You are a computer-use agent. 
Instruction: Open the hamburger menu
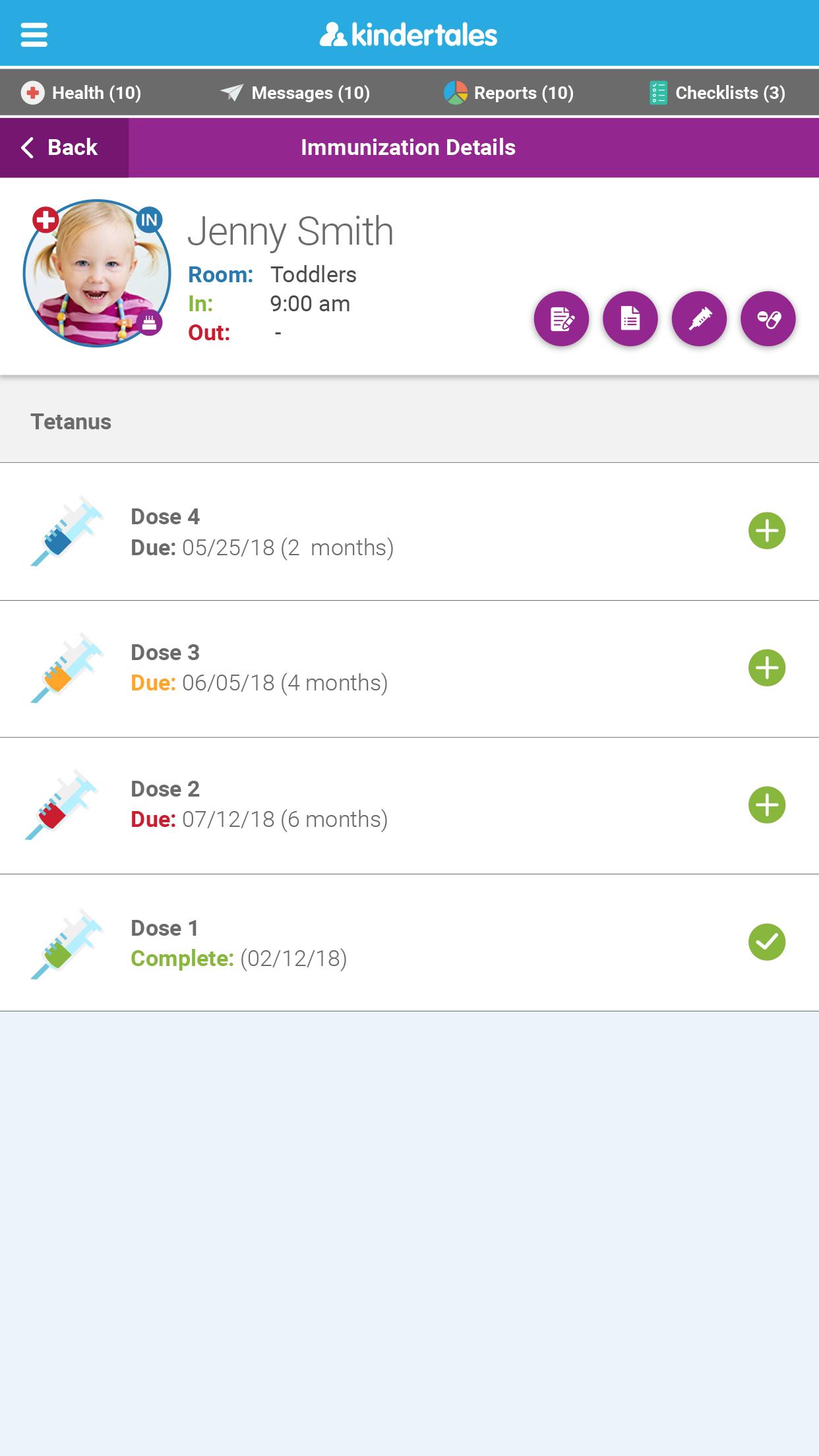pyautogui.click(x=34, y=34)
